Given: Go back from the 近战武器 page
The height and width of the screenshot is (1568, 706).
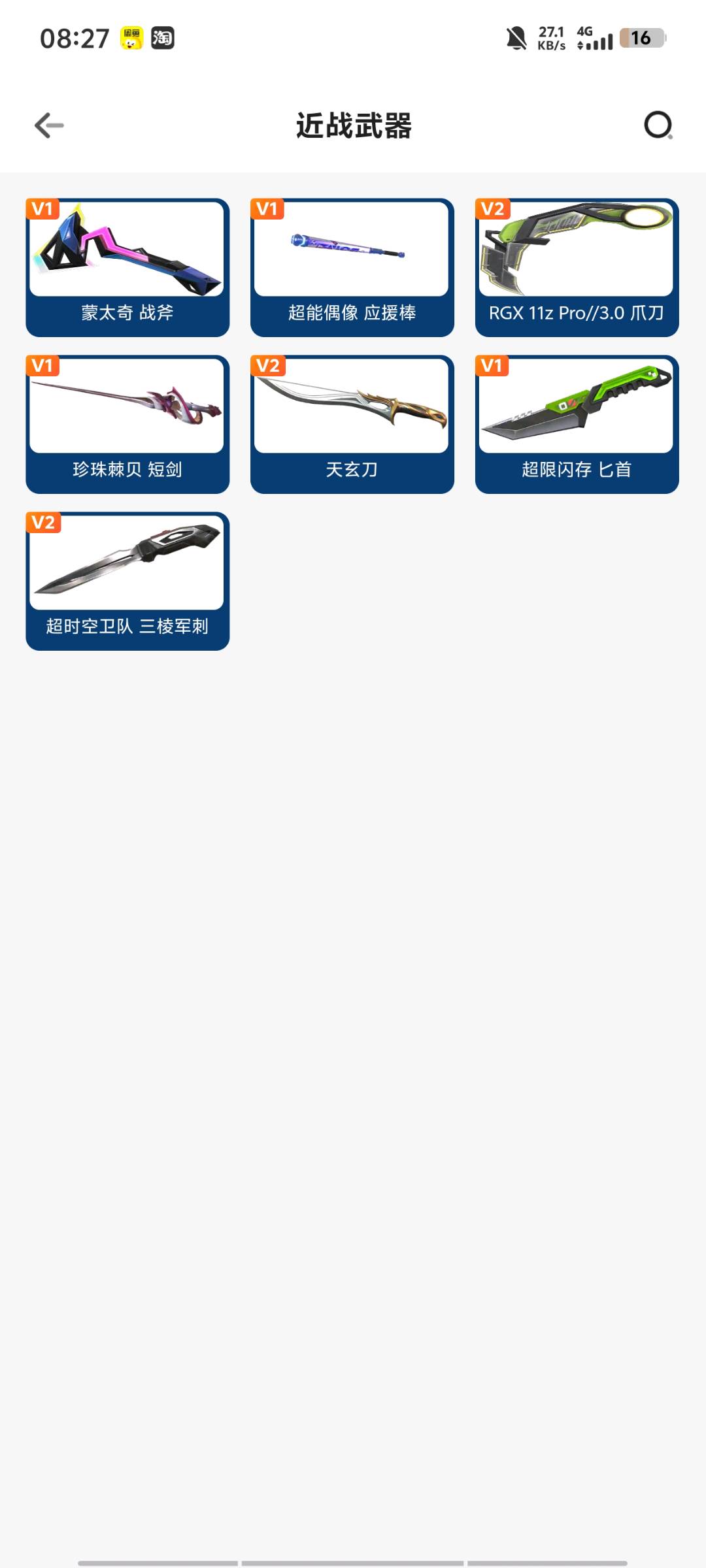Looking at the screenshot, I should 49,125.
